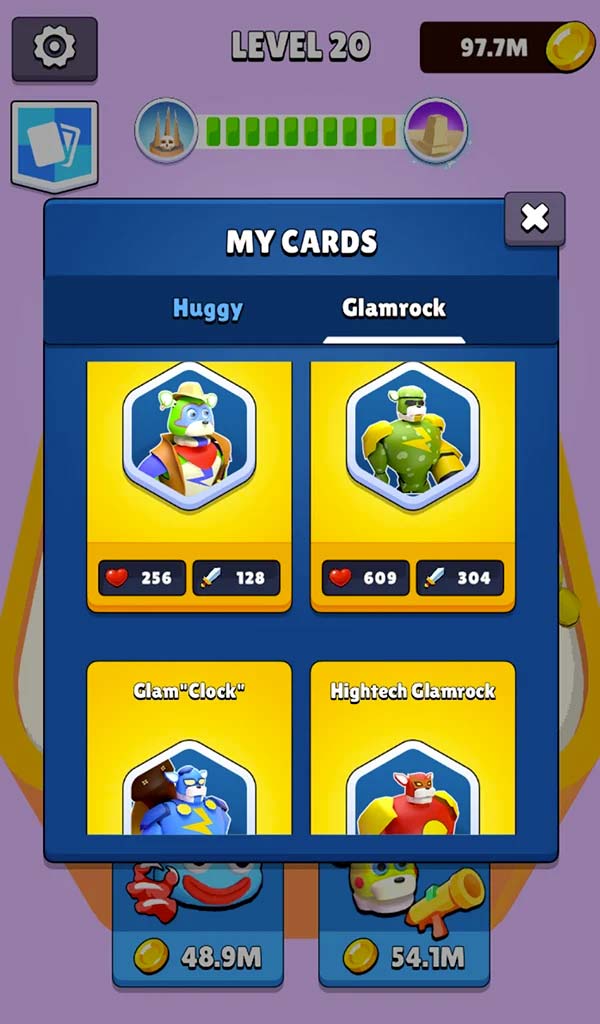Buy the 48.9M coin upgrade
This screenshot has width=600, height=1024.
(198, 955)
